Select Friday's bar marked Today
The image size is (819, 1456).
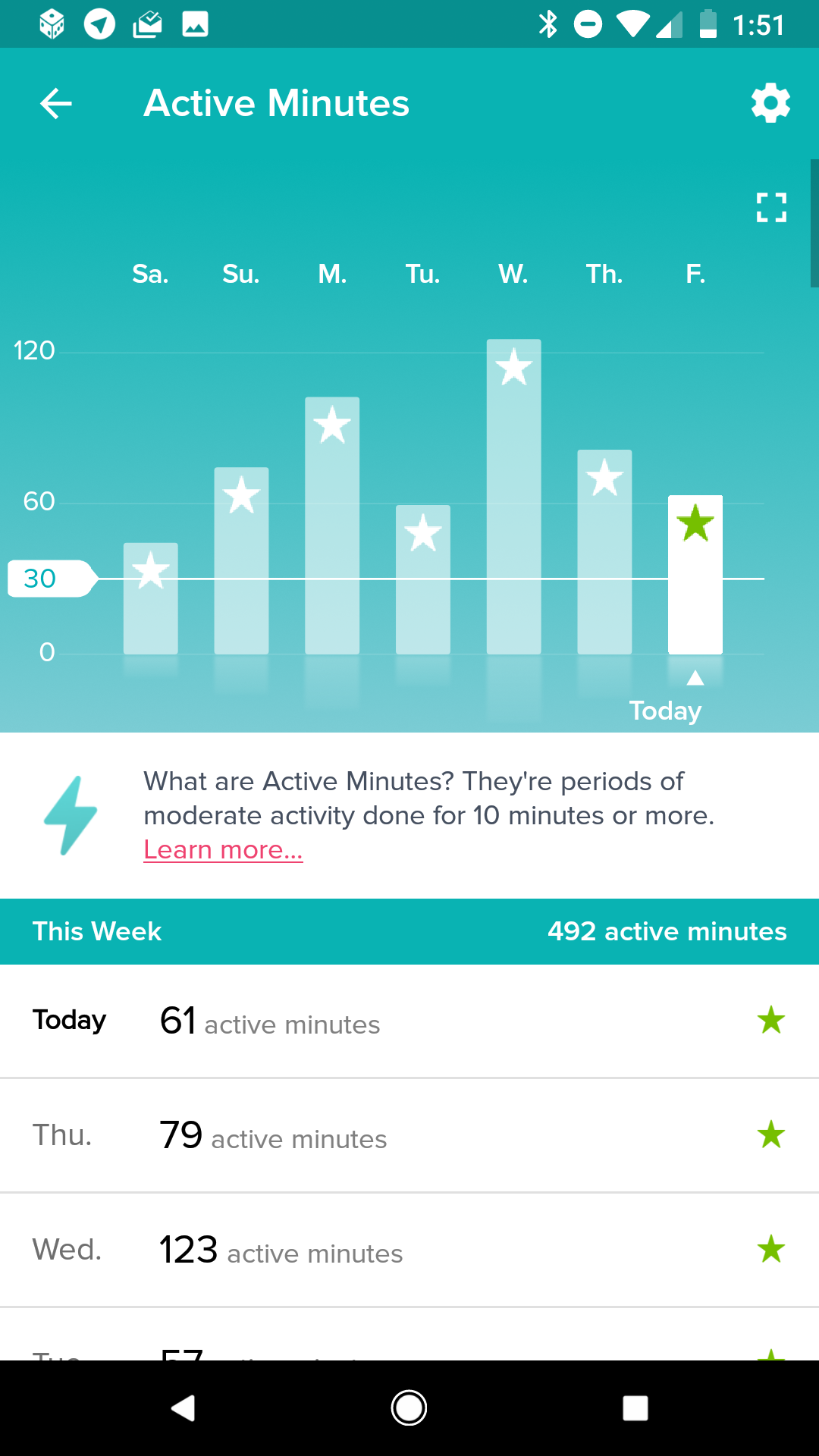click(x=695, y=575)
